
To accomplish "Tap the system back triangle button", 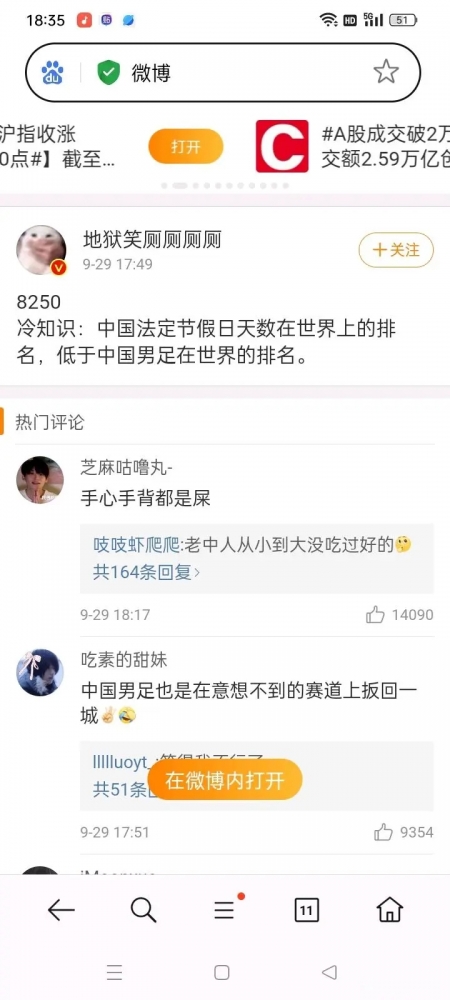I will [x=330, y=972].
